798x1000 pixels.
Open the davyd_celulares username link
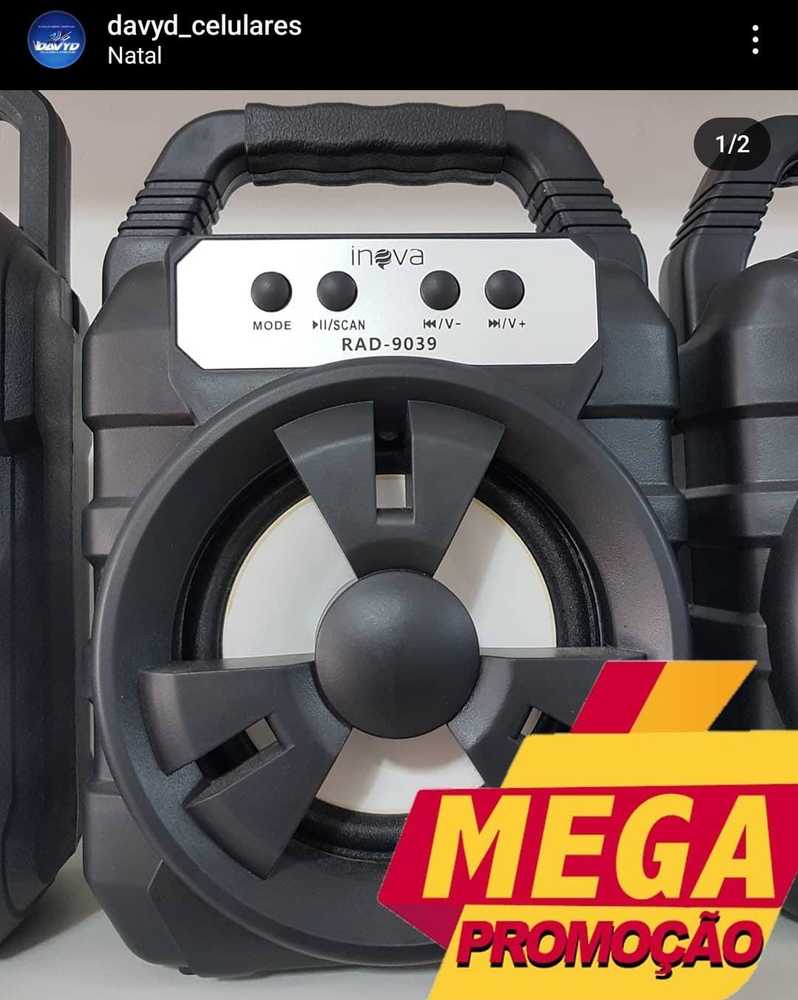pyautogui.click(x=204, y=27)
